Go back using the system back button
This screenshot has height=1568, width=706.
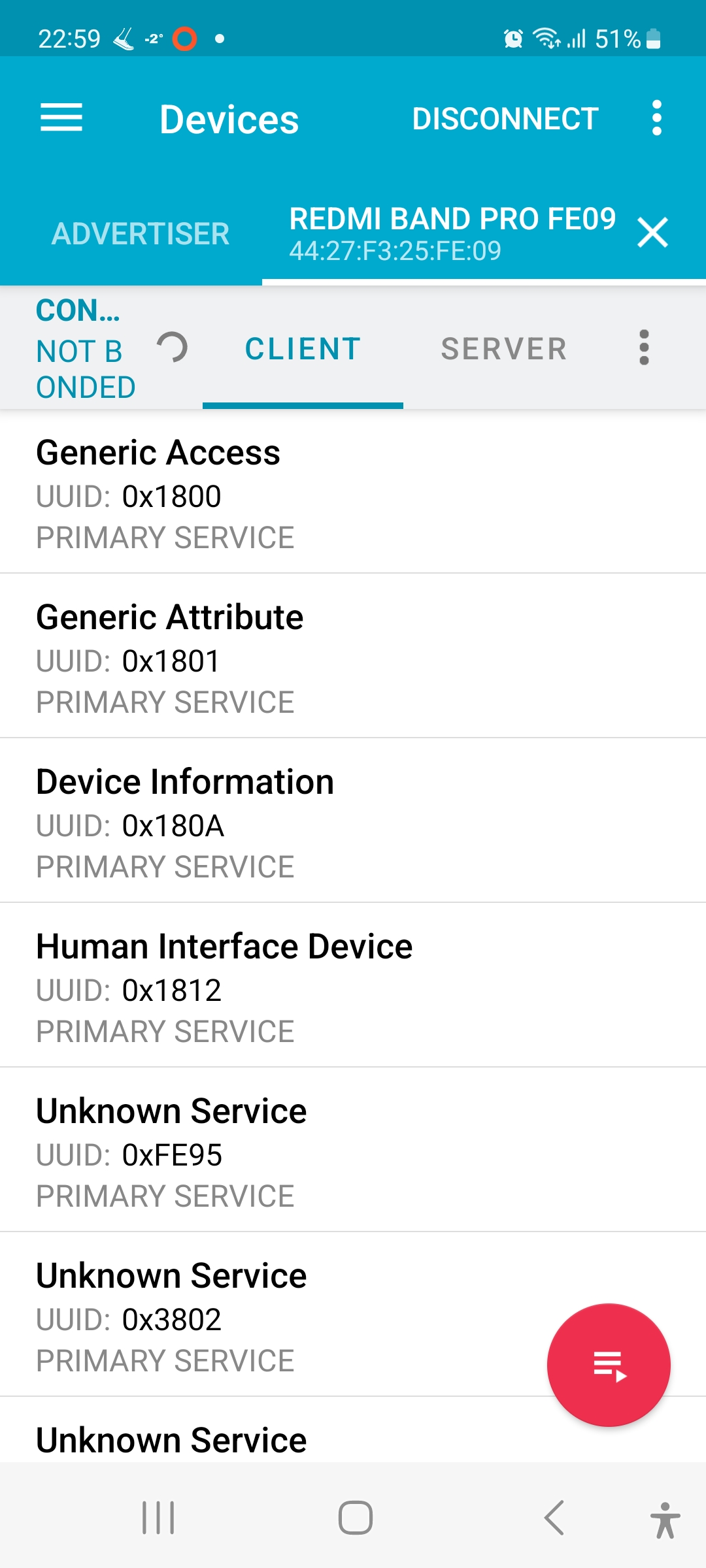click(x=554, y=1517)
